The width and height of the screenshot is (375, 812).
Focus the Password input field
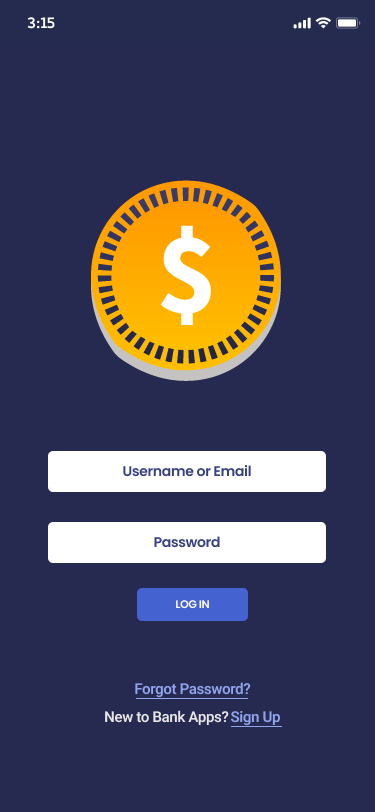(187, 542)
